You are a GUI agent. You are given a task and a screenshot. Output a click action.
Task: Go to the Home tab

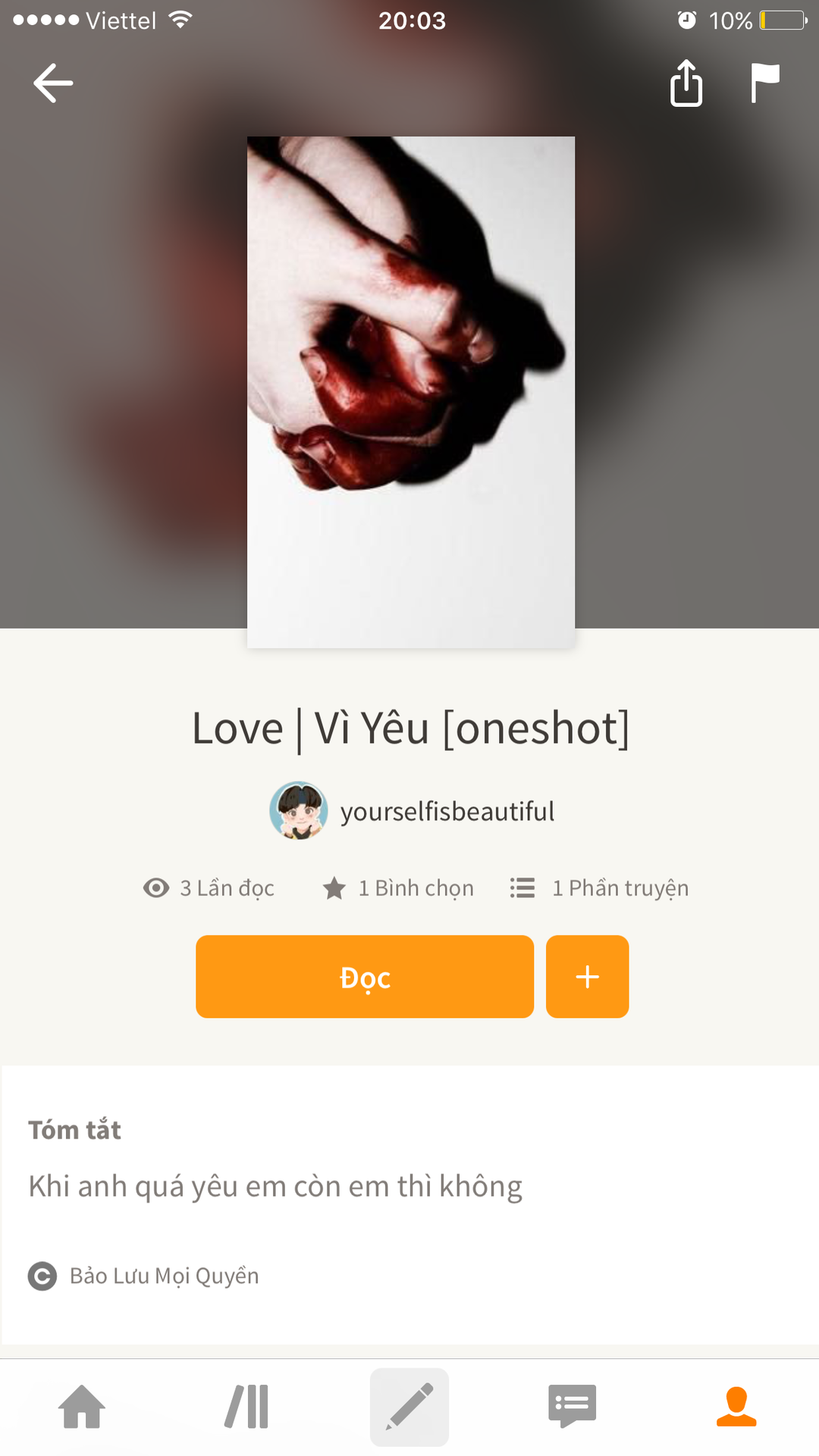point(82,1407)
